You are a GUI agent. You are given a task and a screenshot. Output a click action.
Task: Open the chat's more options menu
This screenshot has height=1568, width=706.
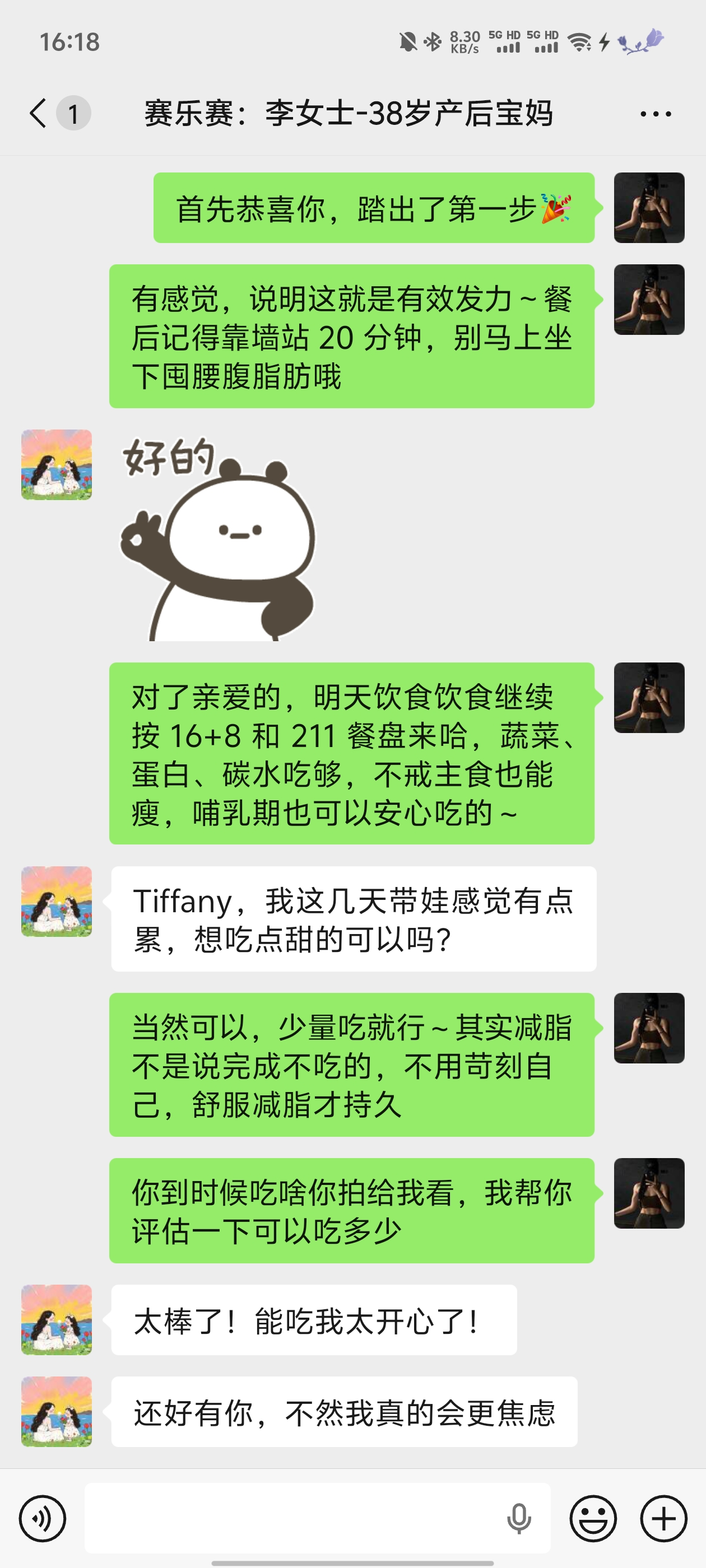(x=656, y=114)
